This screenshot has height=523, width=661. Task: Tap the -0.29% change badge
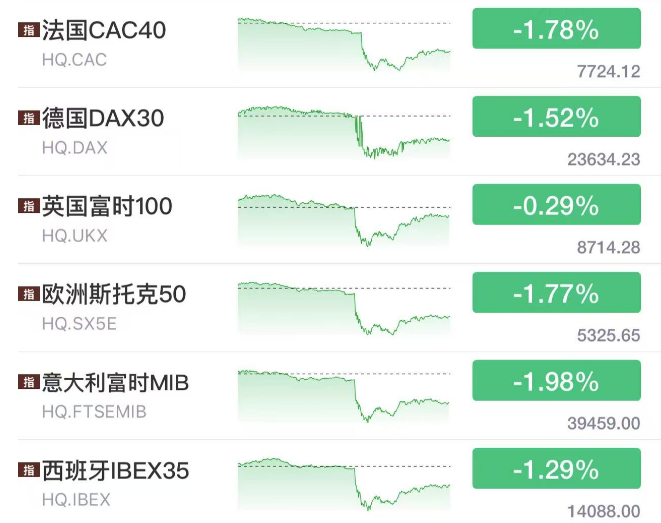click(555, 207)
